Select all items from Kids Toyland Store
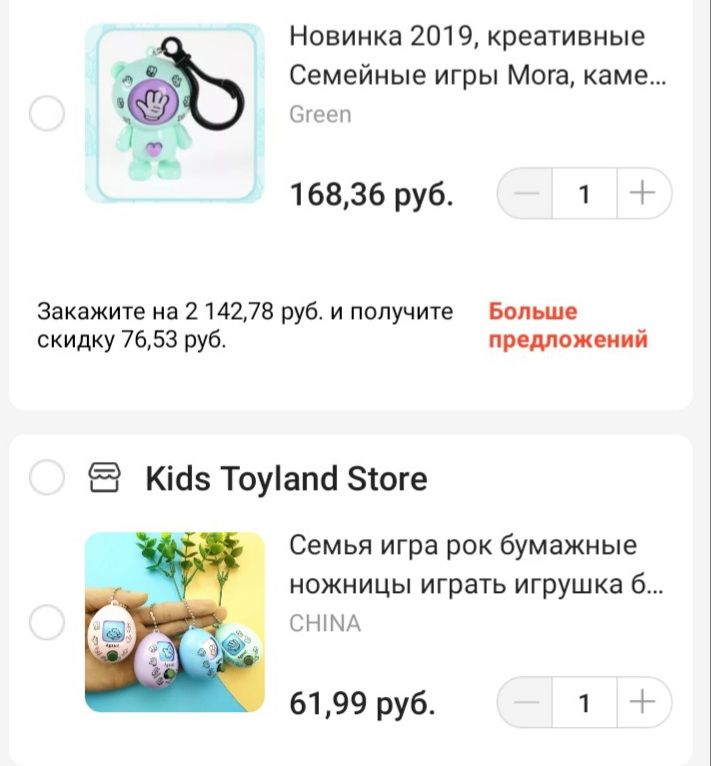This screenshot has height=766, width=711. pos(46,478)
